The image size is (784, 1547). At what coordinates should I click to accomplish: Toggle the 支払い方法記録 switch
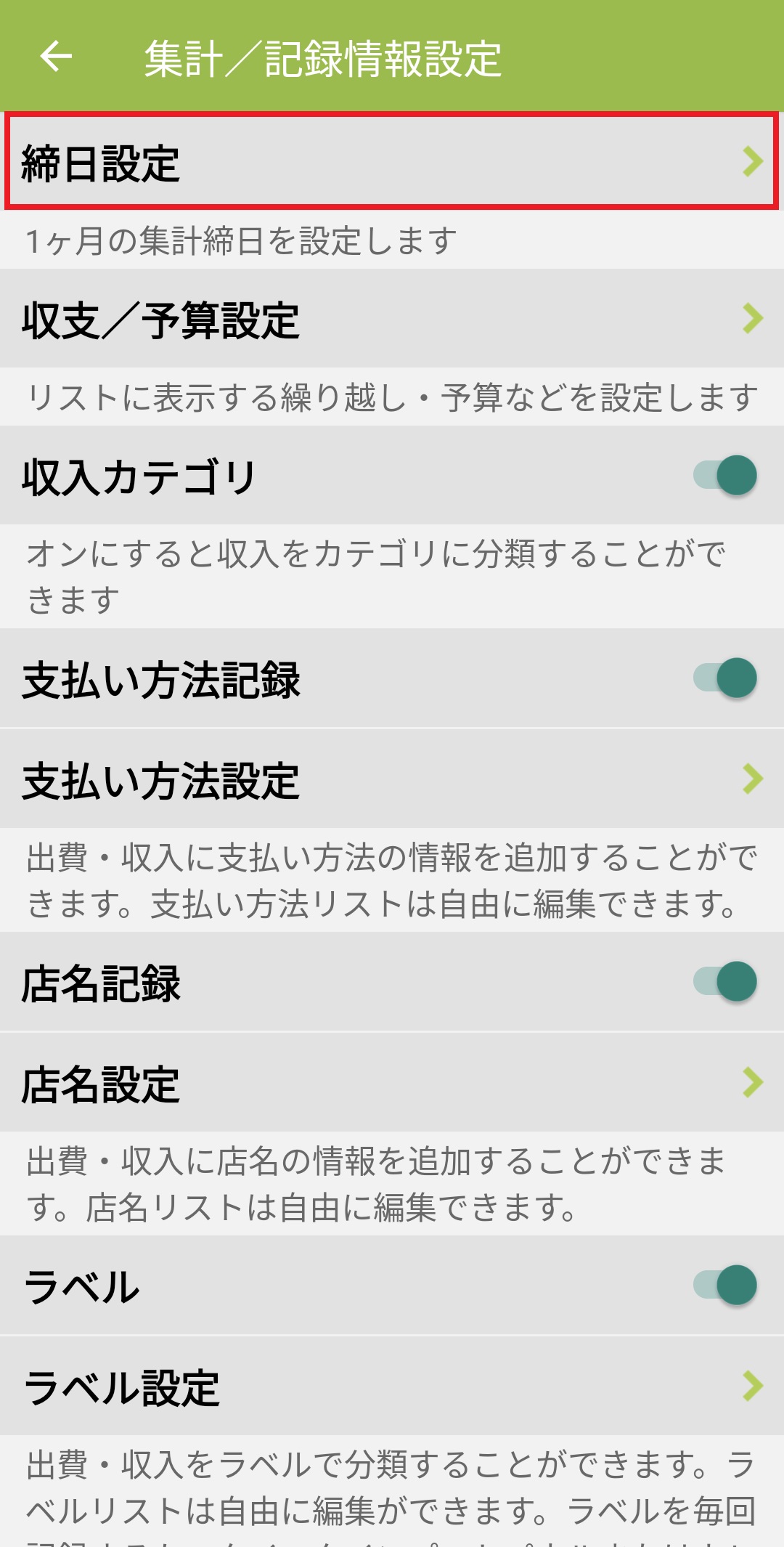(x=725, y=678)
